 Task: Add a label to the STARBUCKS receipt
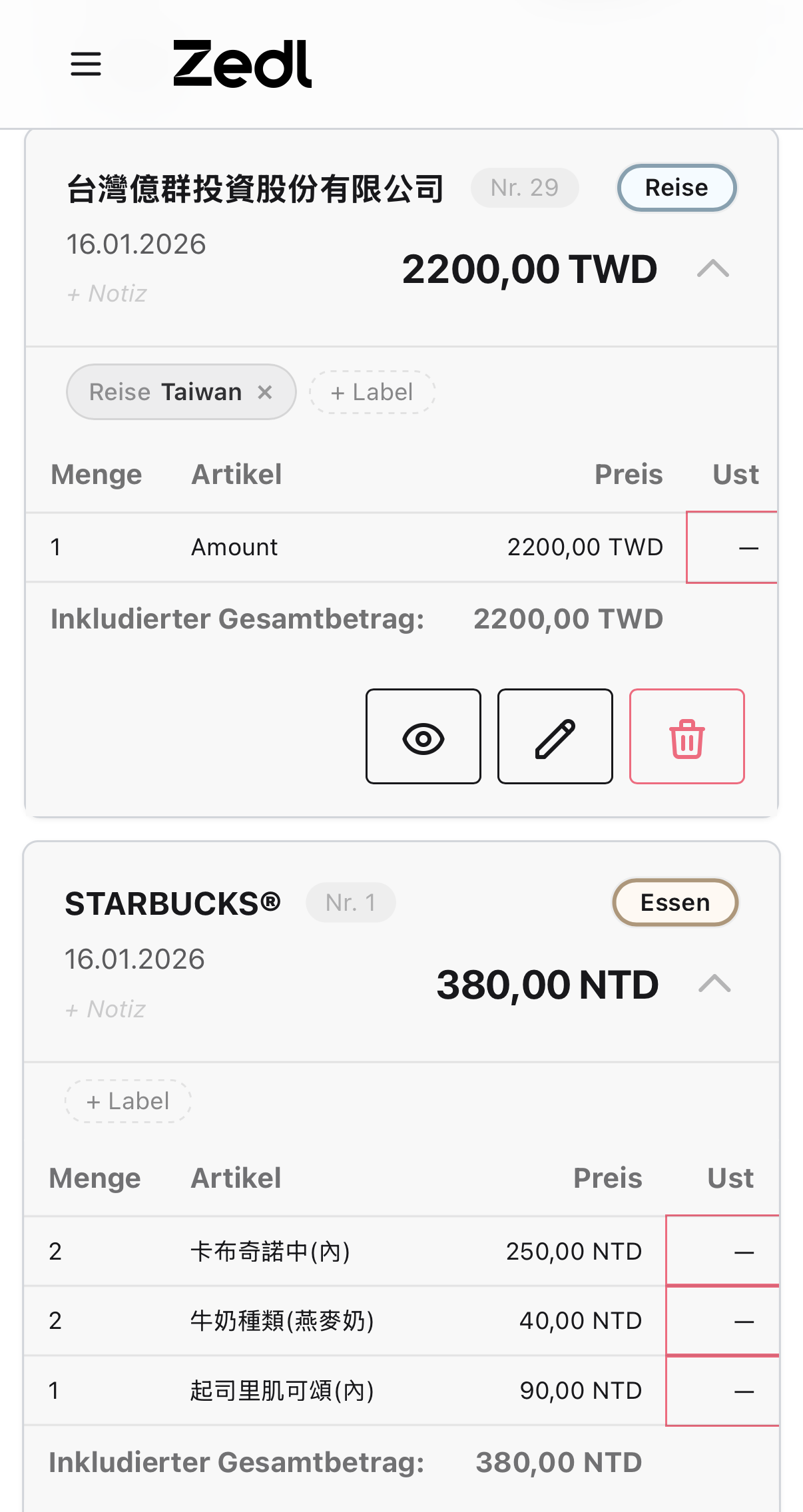click(128, 1101)
